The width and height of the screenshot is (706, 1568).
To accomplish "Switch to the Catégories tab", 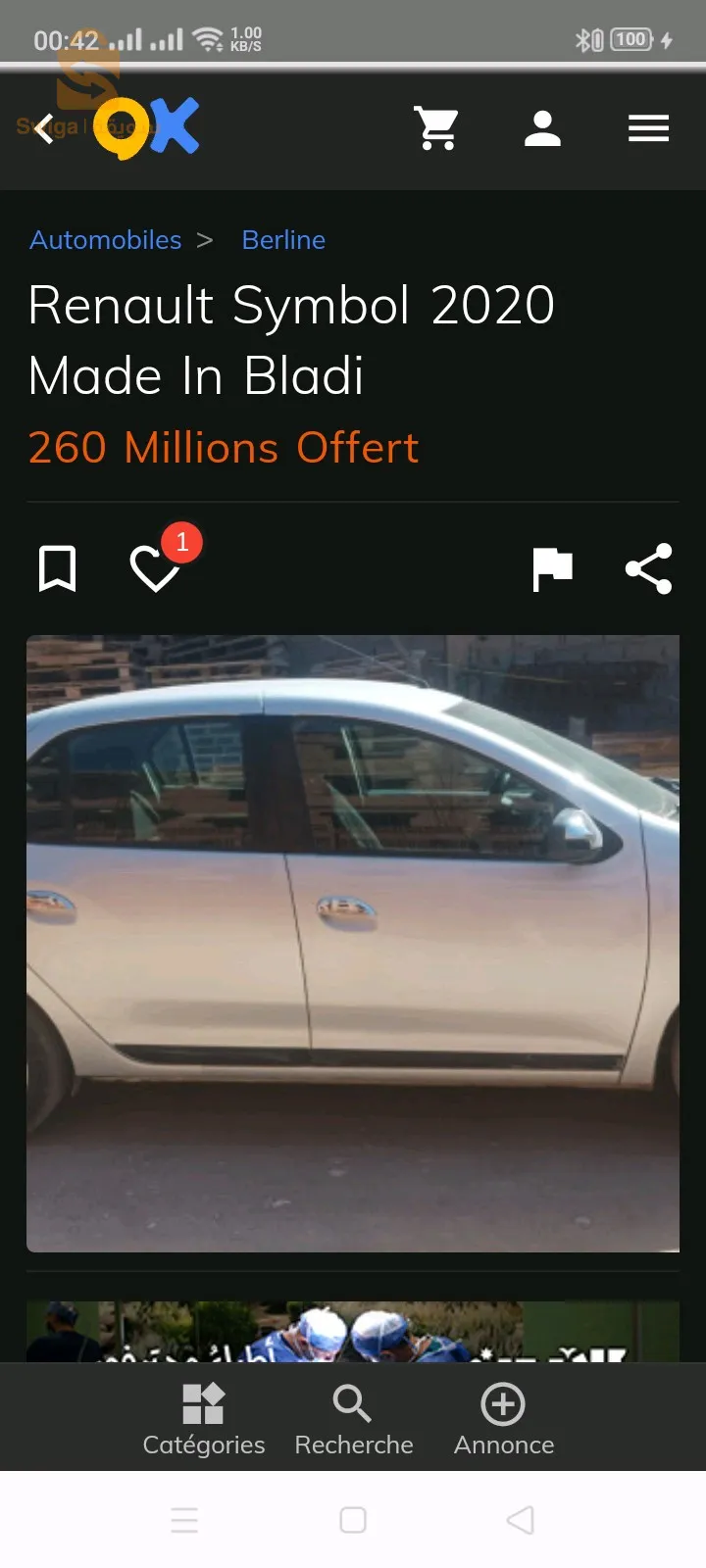I will tap(204, 1419).
